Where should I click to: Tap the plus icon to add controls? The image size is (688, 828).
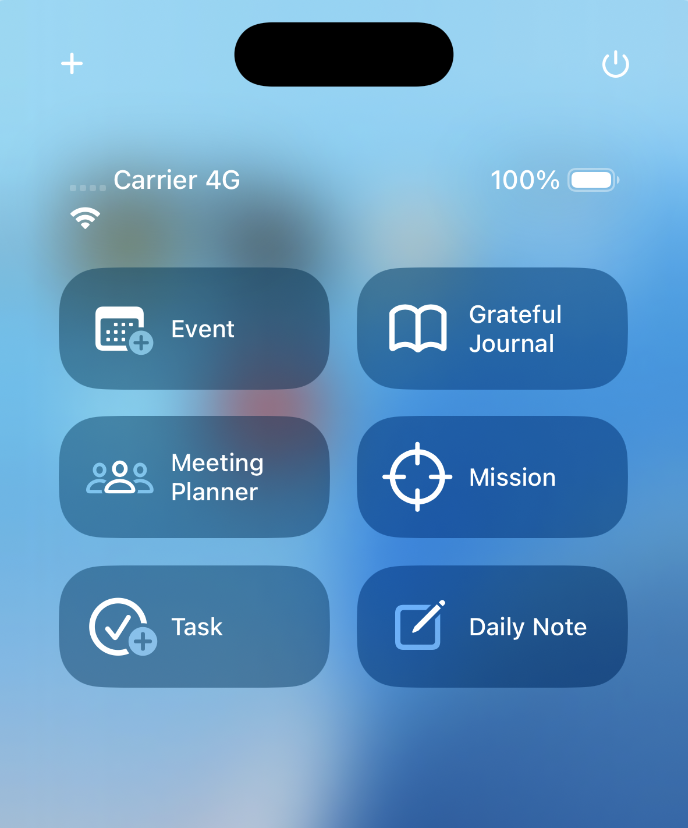pyautogui.click(x=72, y=64)
